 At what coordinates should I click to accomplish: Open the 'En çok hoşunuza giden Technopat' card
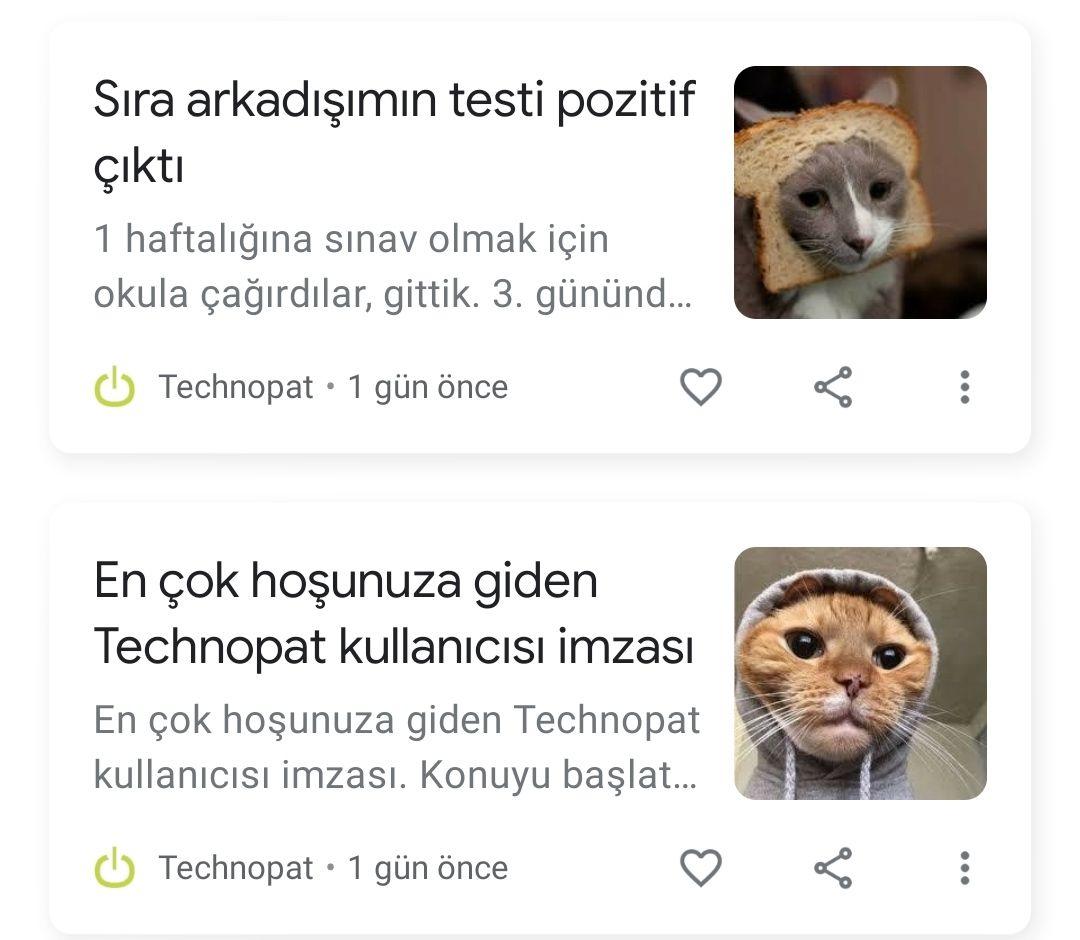[x=394, y=614]
